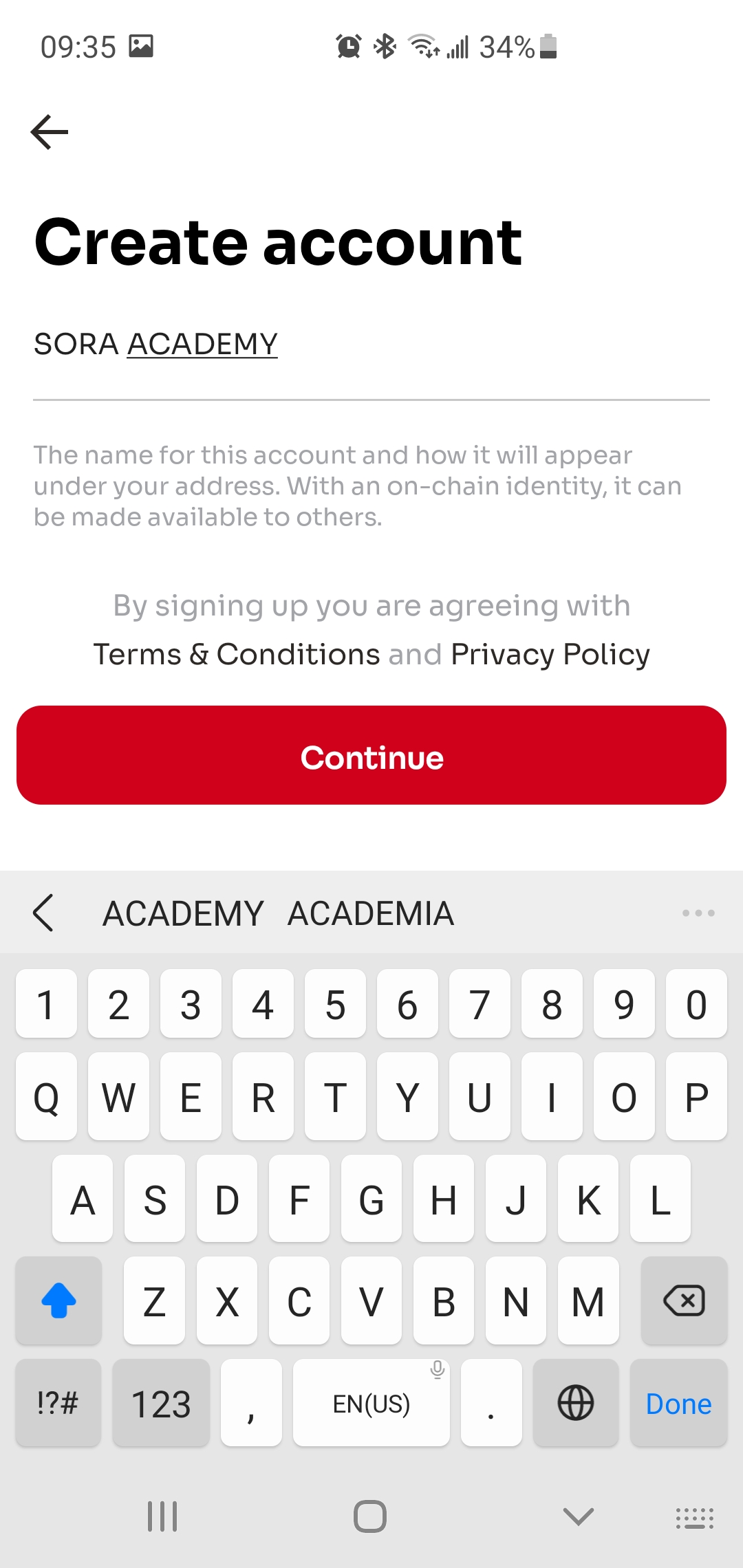Select the ACADEMY keyboard suggestion
The width and height of the screenshot is (743, 1568).
coord(183,913)
